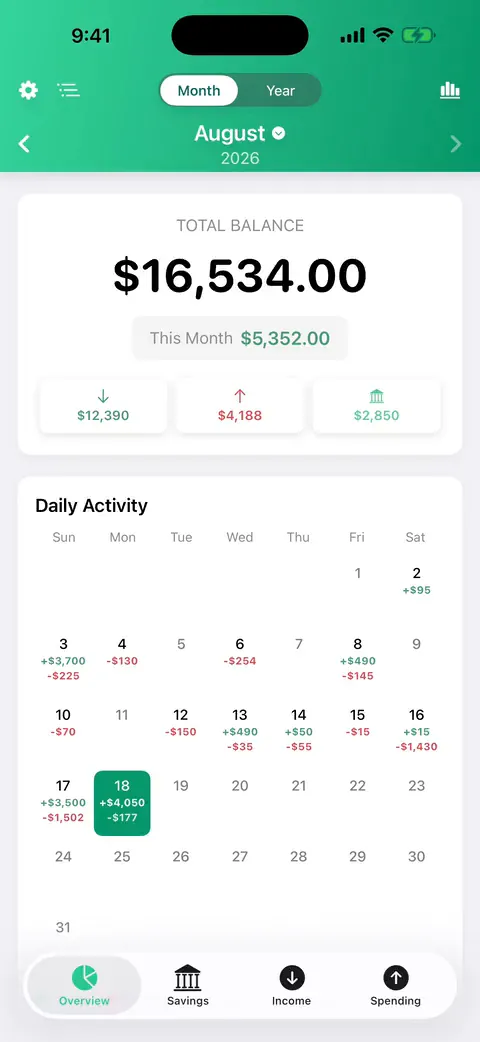Select August 16 in the calendar

point(416,730)
